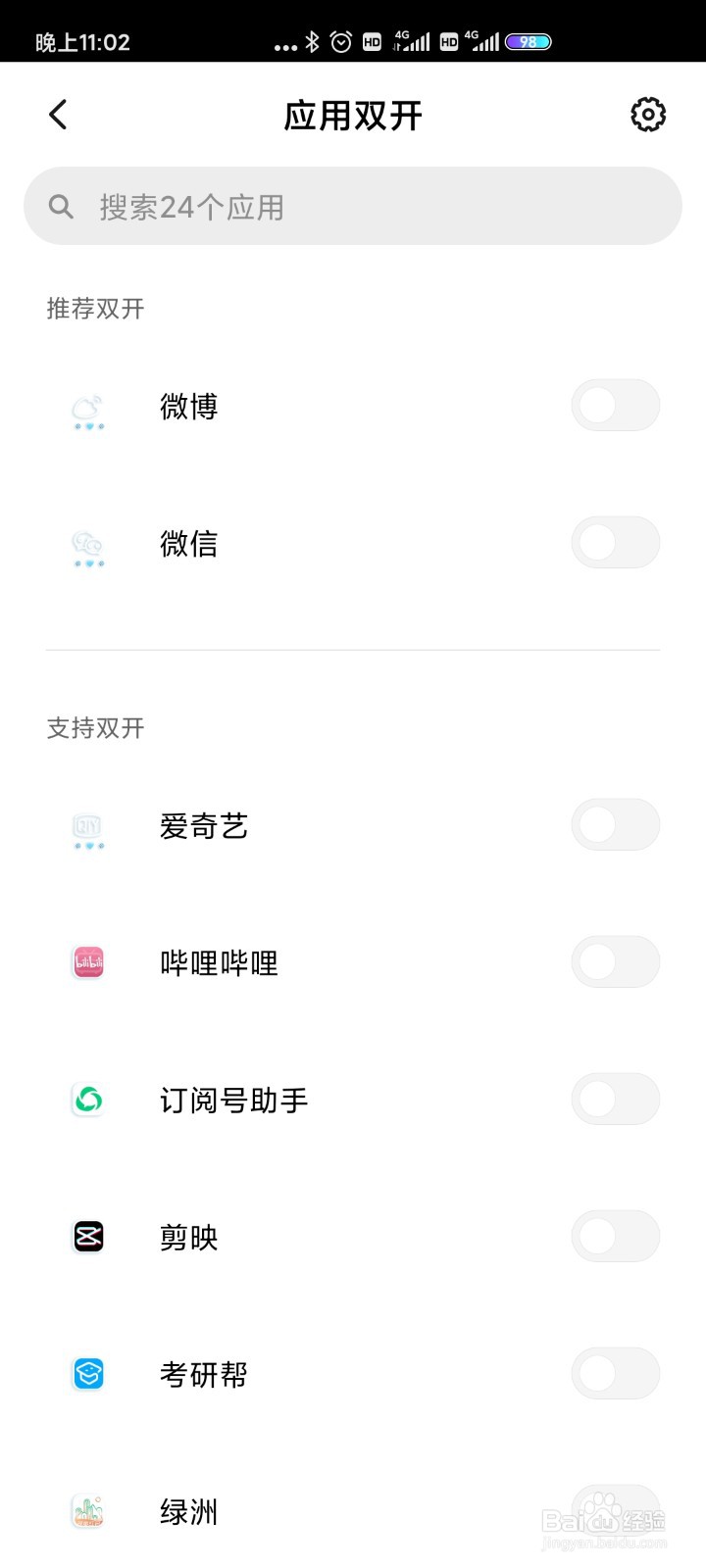The height and width of the screenshot is (1568, 706).
Task: Enable 订阅号助手 dual app toggle
Action: pyautogui.click(x=615, y=1100)
